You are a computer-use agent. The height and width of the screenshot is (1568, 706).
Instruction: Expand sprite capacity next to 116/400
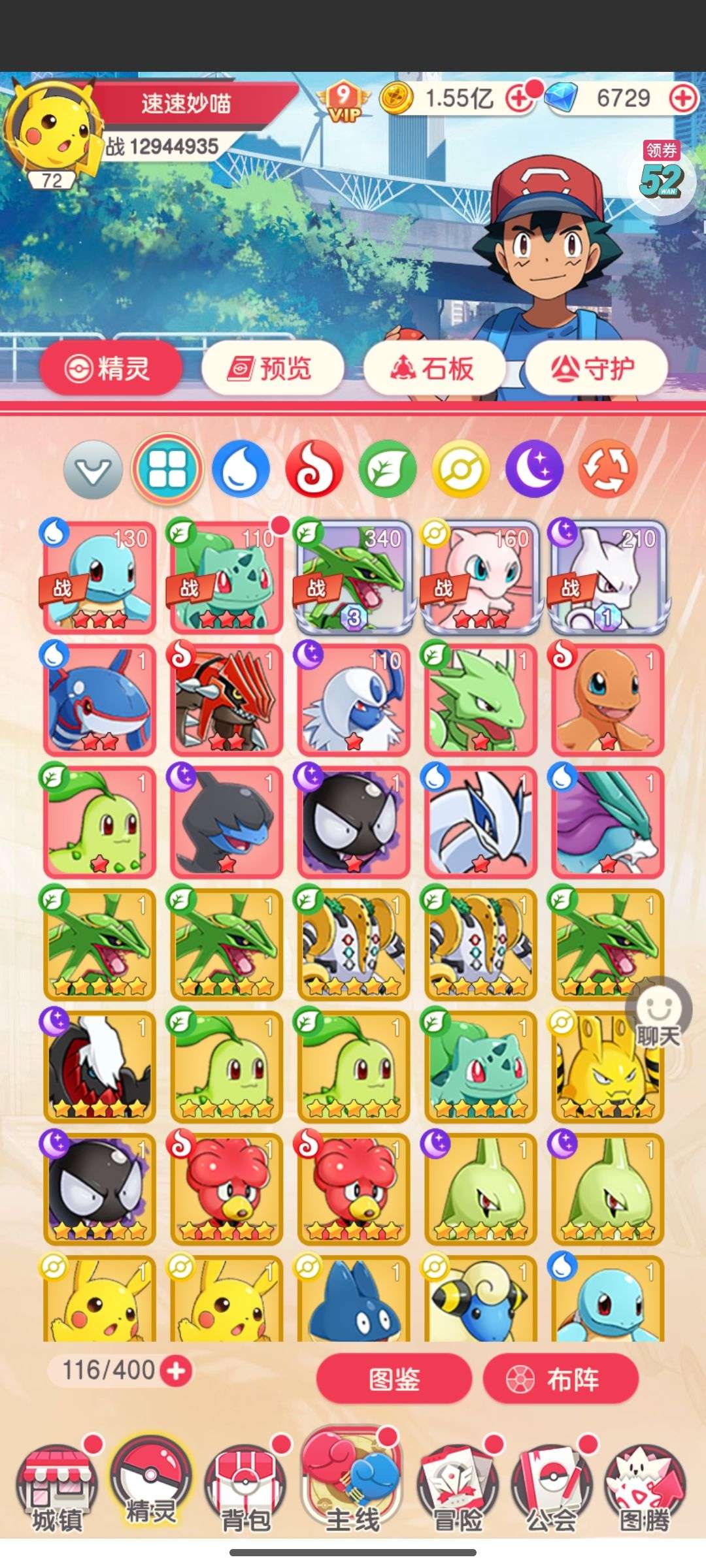[x=176, y=1371]
